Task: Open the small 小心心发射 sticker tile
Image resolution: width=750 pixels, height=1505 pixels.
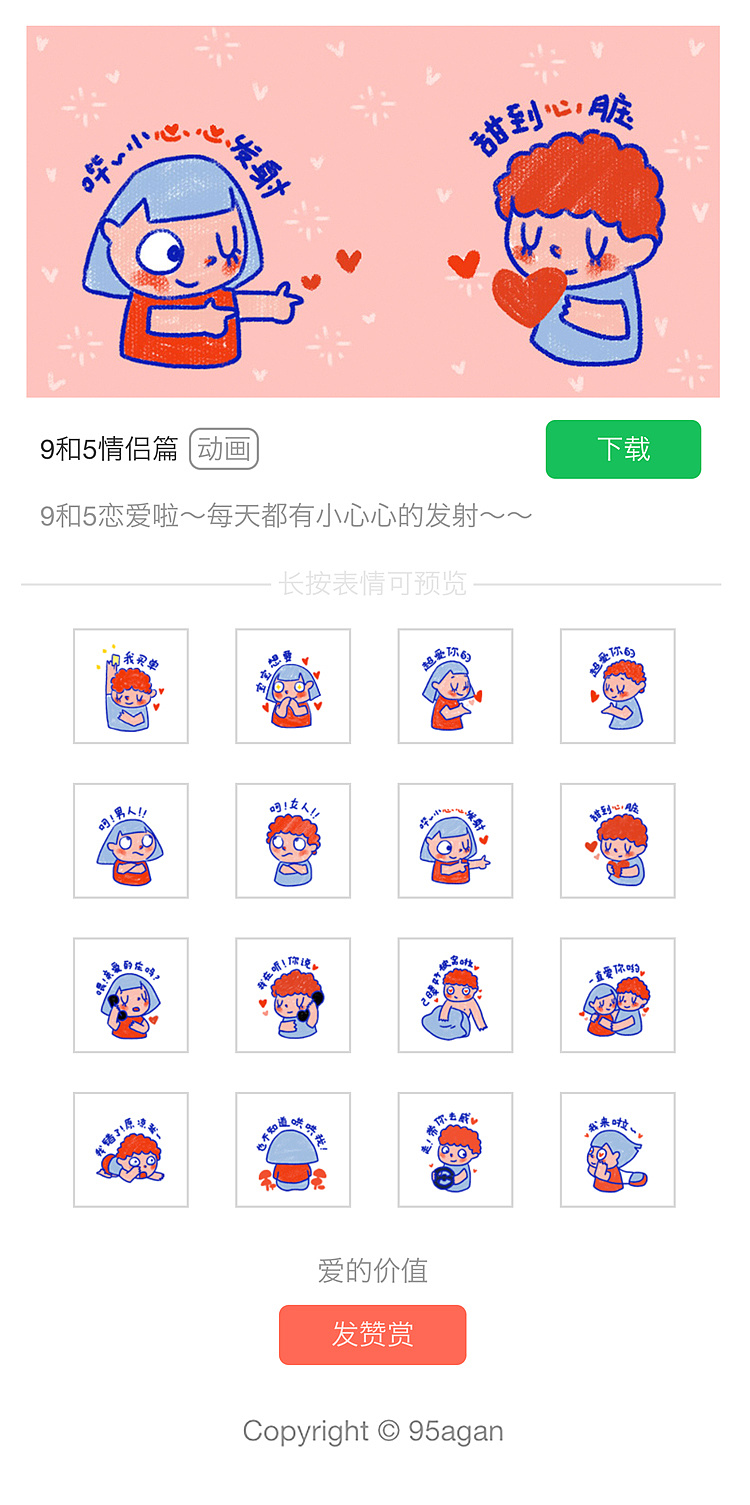Action: coord(455,841)
